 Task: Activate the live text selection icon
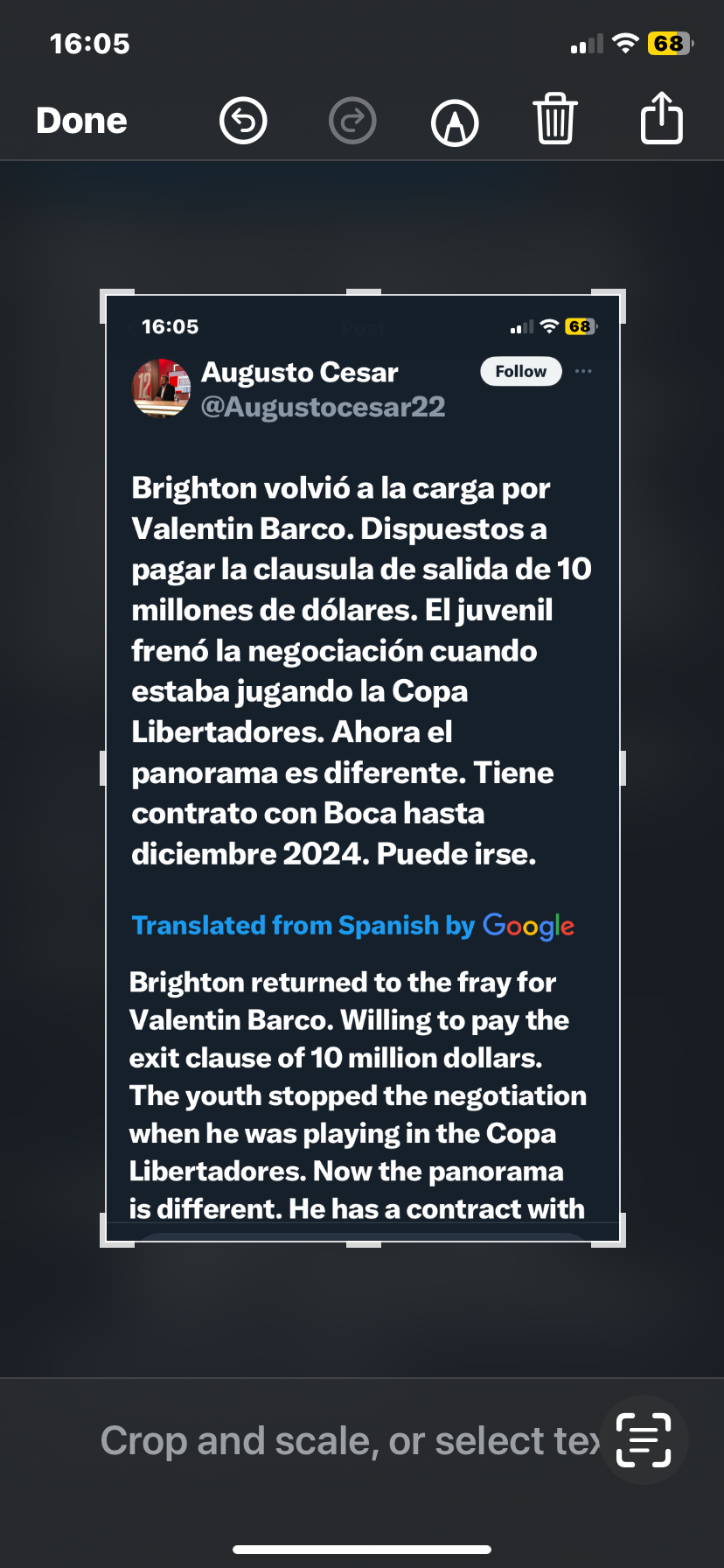[644, 1439]
